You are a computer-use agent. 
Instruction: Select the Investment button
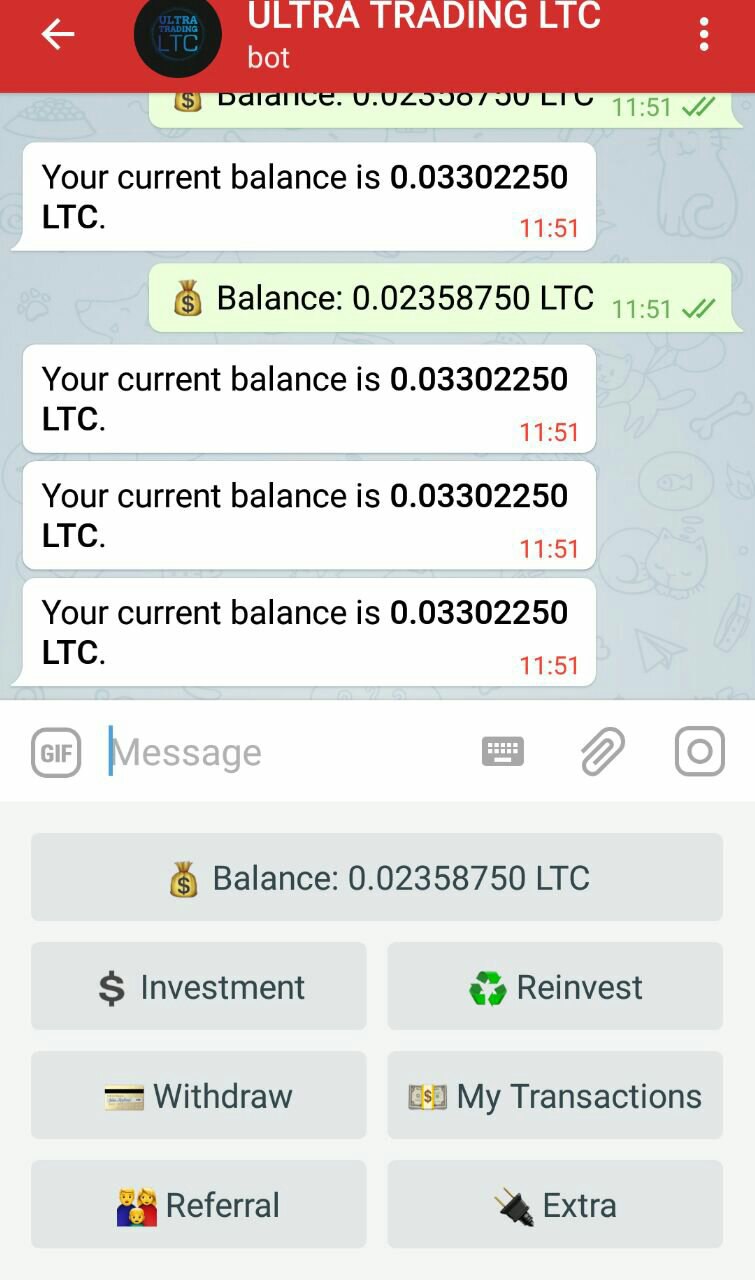[x=199, y=986]
